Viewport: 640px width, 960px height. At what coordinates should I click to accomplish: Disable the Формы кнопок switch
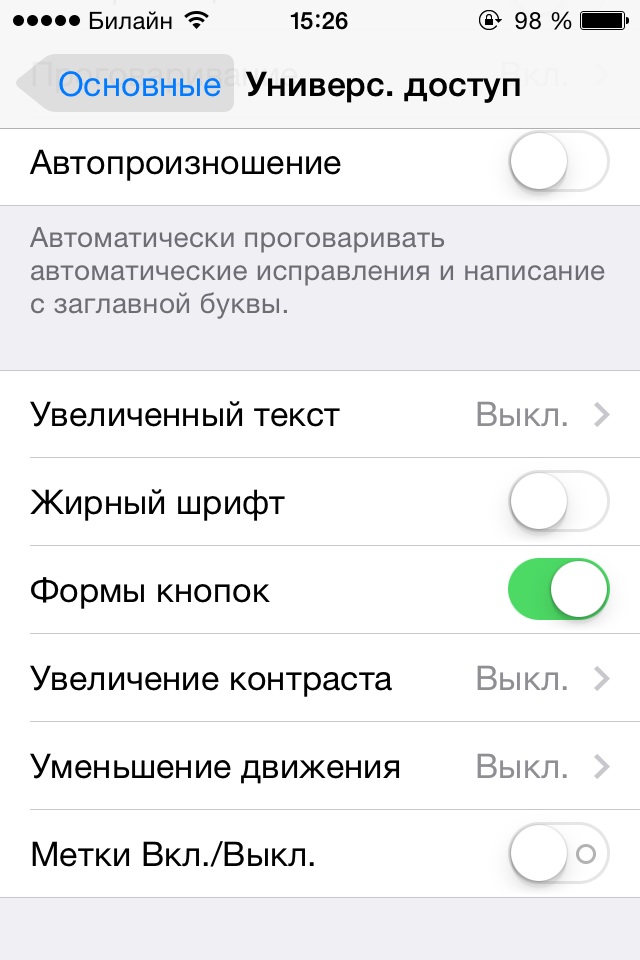click(x=558, y=590)
